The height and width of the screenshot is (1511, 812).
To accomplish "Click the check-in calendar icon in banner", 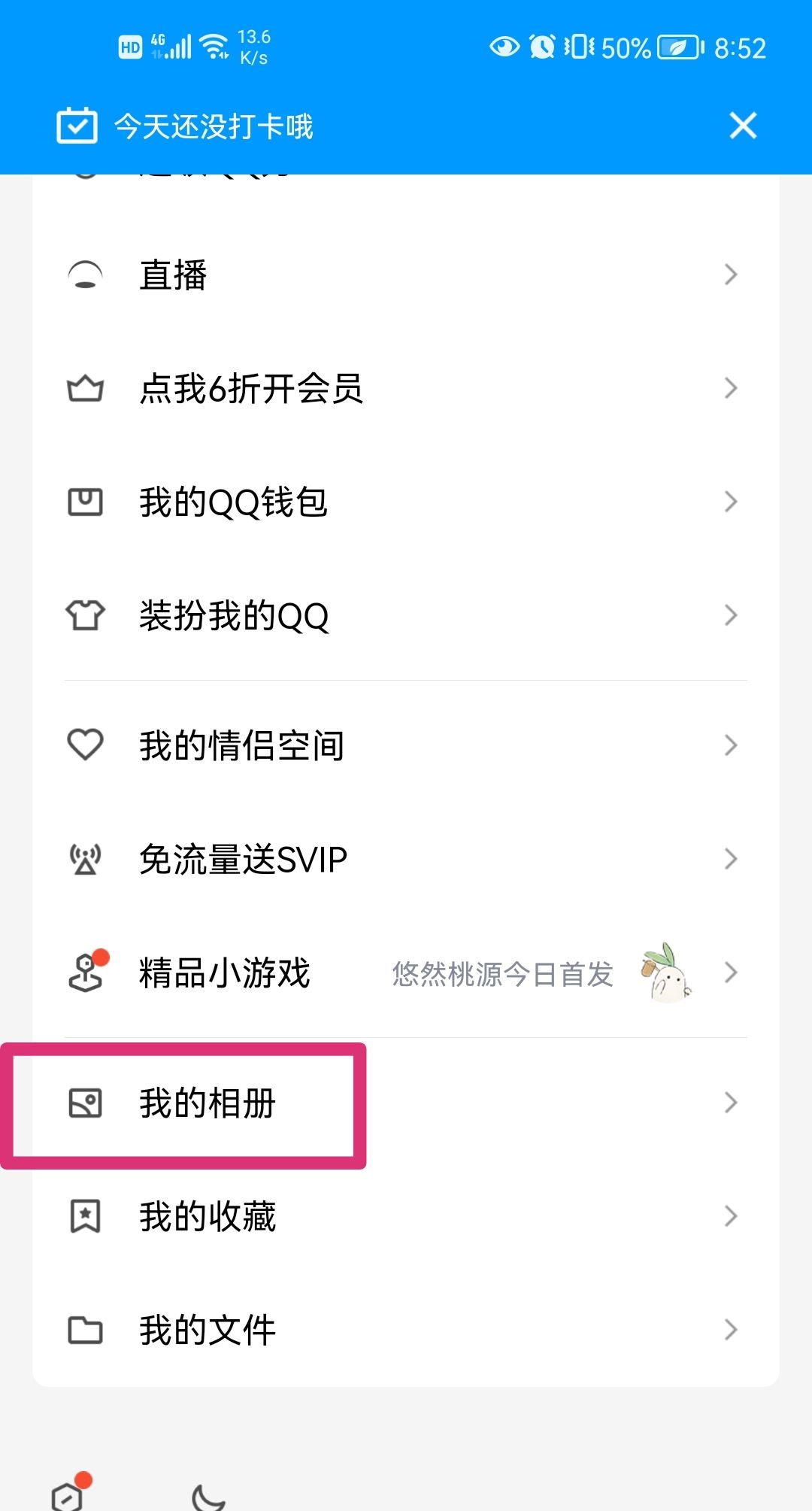I will [x=75, y=126].
